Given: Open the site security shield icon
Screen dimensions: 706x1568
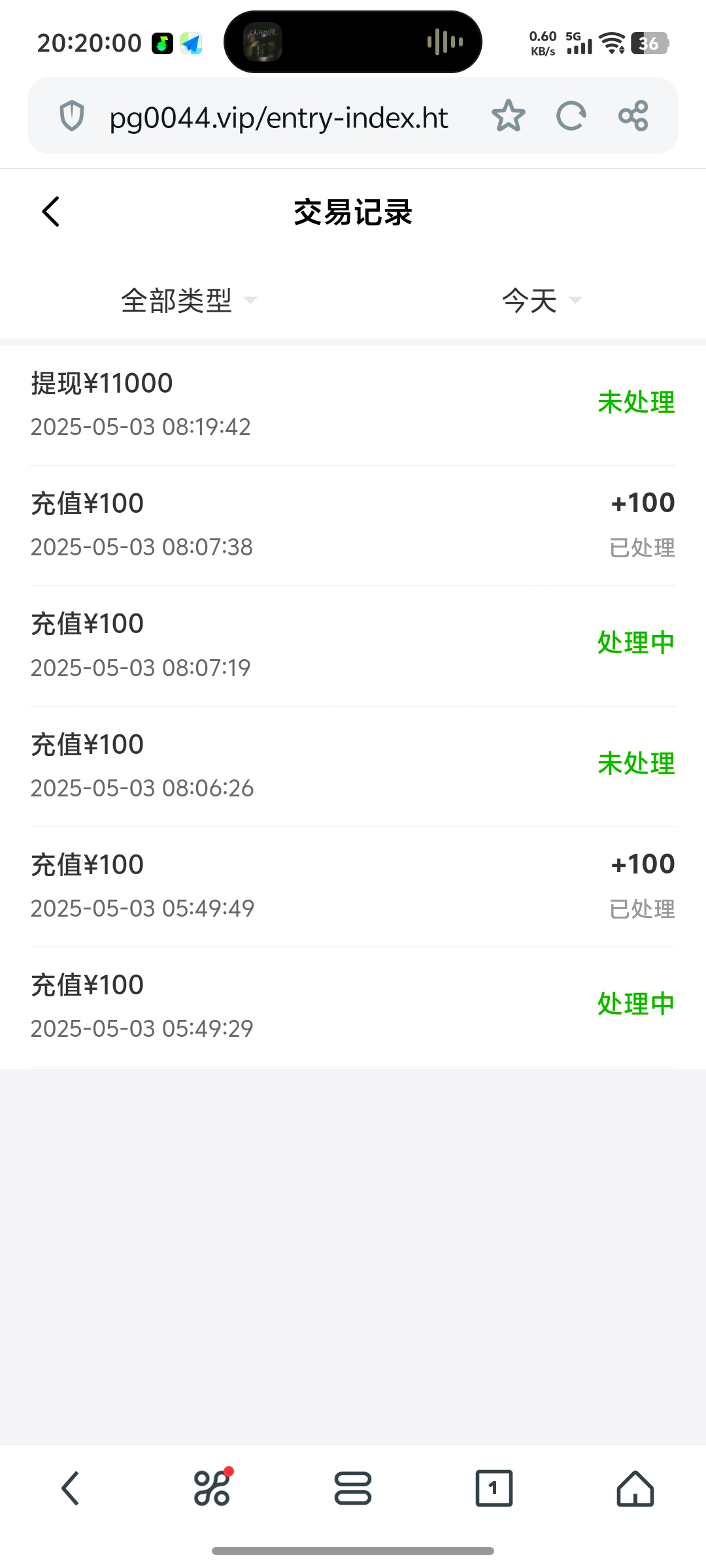Looking at the screenshot, I should click(x=72, y=116).
